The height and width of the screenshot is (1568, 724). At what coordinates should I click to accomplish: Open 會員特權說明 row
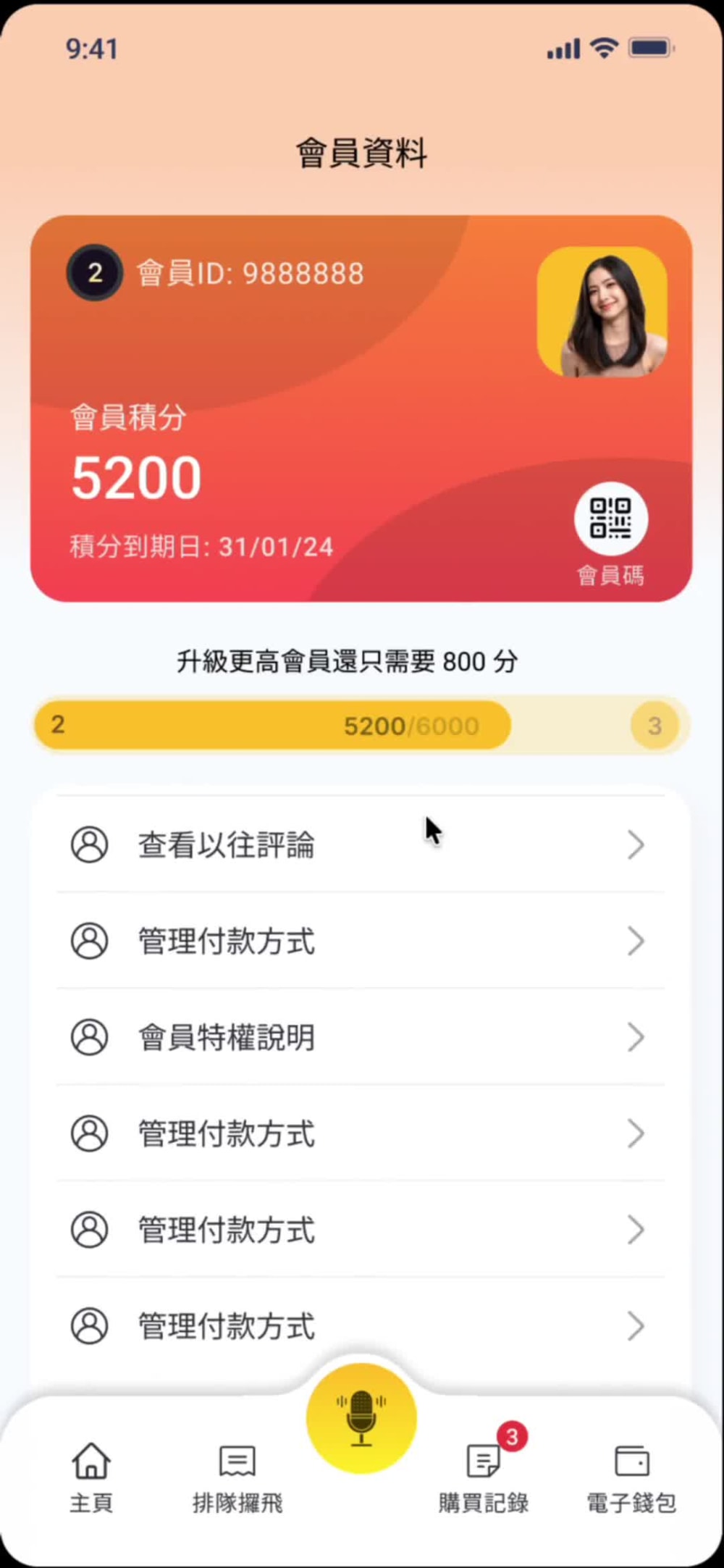(361, 1037)
